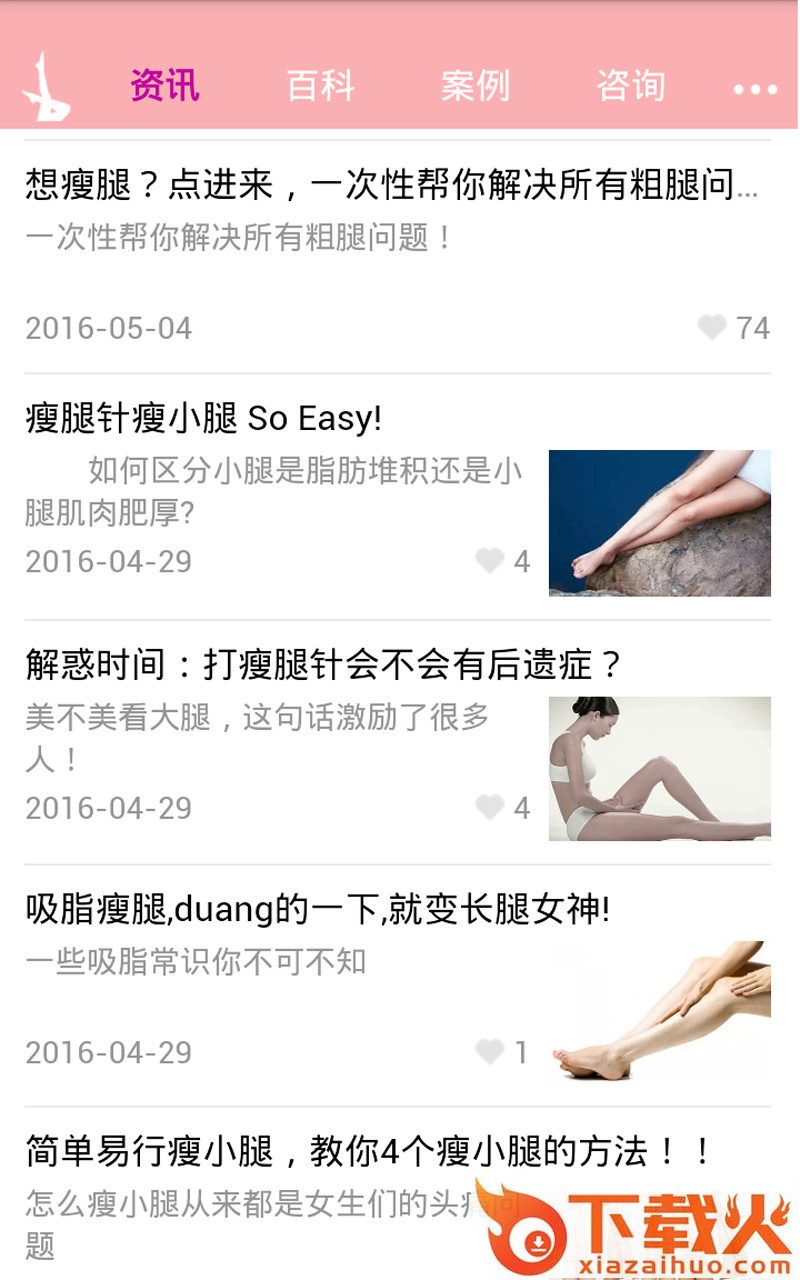This screenshot has width=800, height=1280.
Task: Like the article dated 2016-05-04
Action: click(x=712, y=327)
